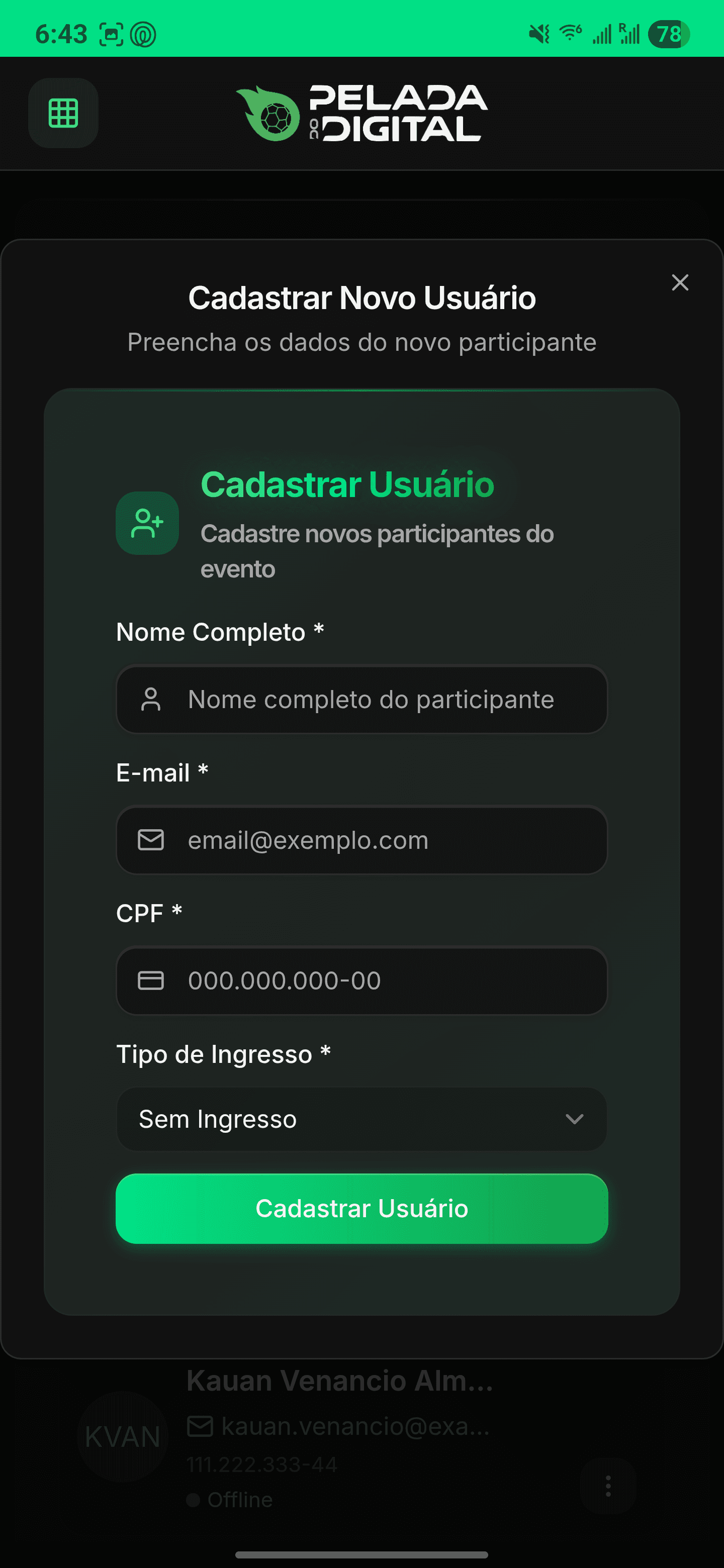
Task: Expand the Tipo de Ingresso dropdown
Action: tap(361, 1119)
